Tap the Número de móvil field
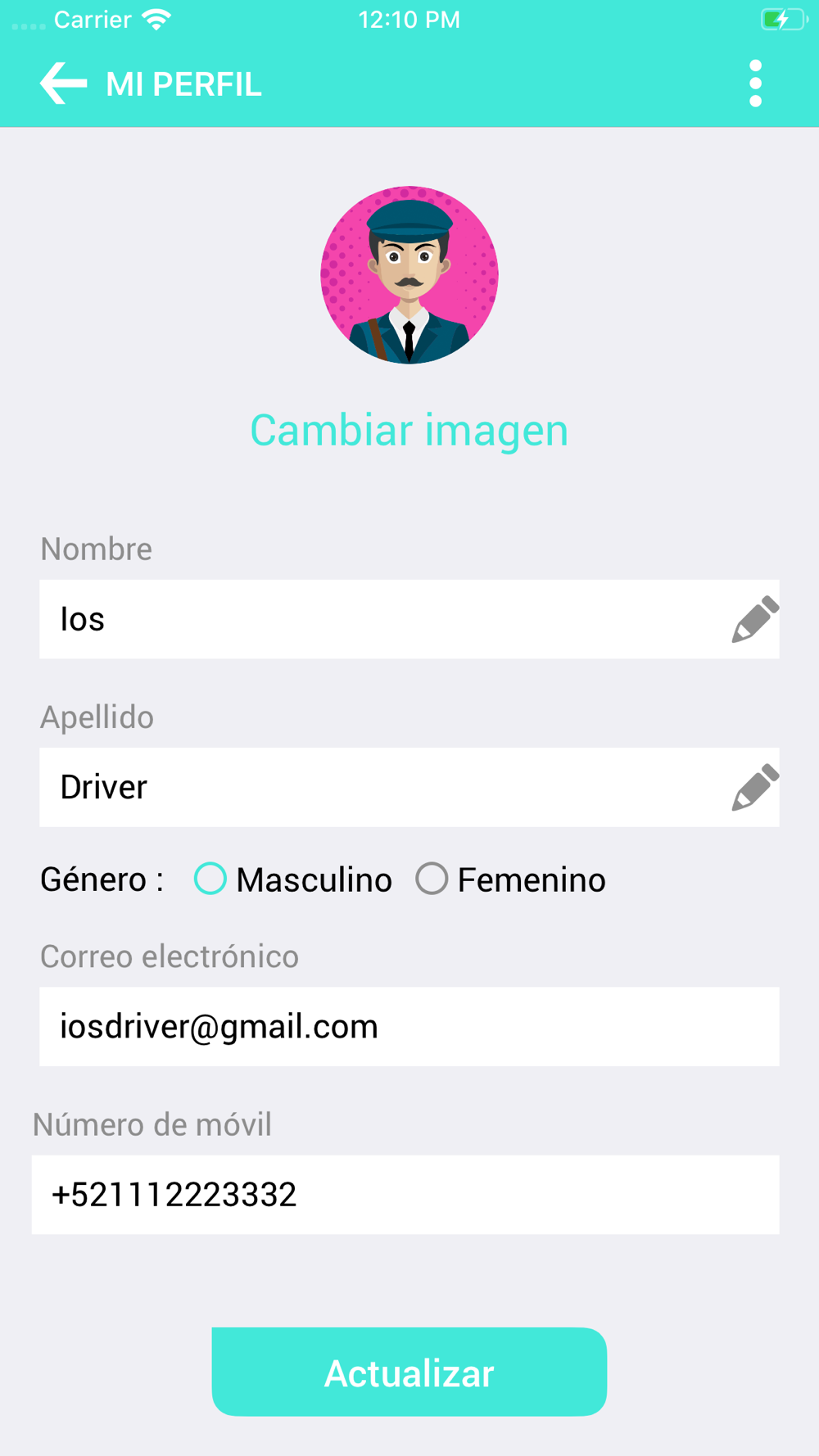Screen dimensions: 819x1456 click(x=405, y=1195)
